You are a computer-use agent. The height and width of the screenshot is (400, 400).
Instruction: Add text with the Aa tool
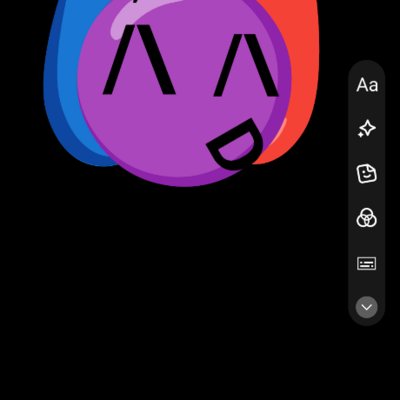tap(367, 85)
